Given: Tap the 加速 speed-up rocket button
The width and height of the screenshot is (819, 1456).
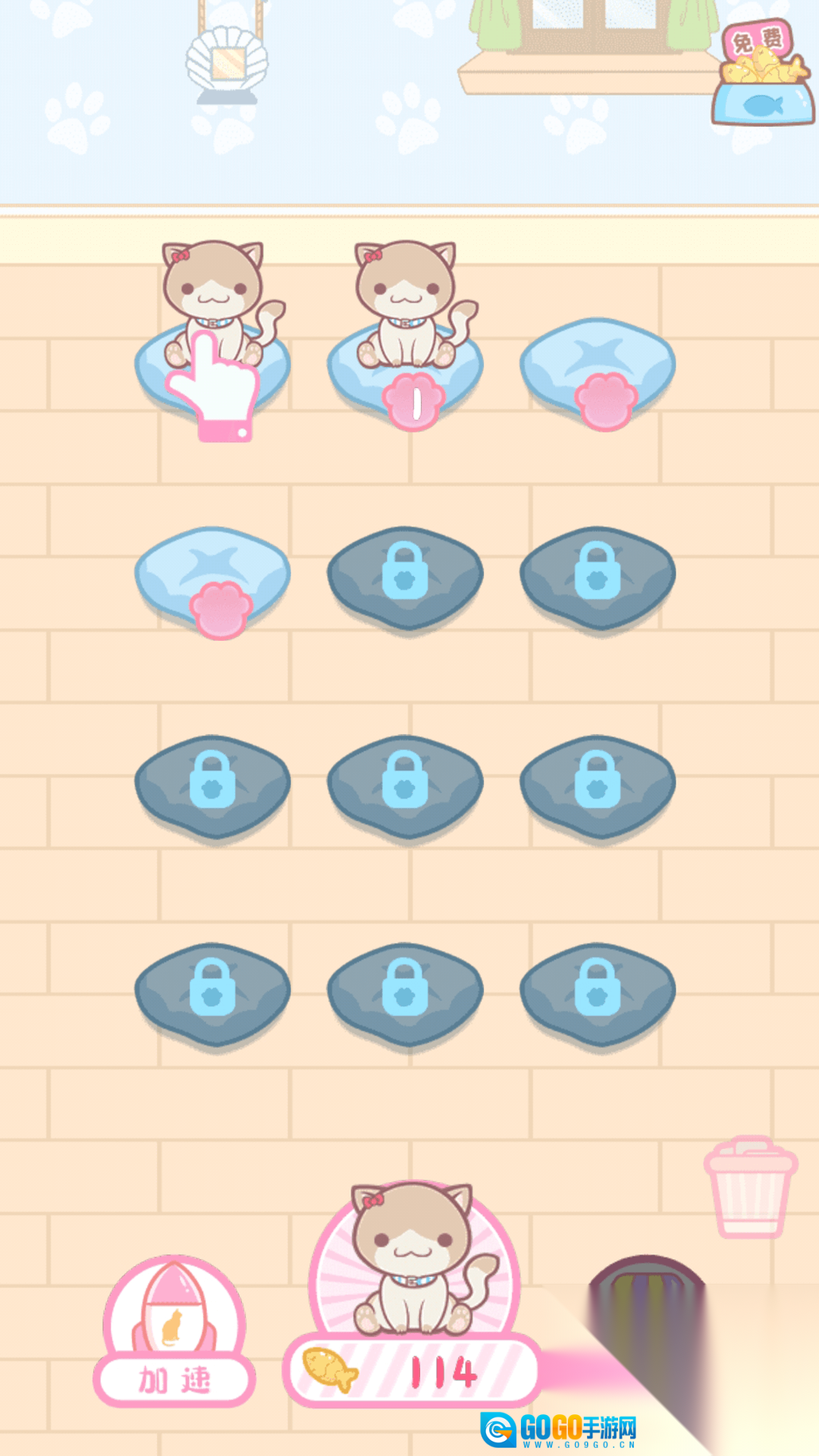Looking at the screenshot, I should tap(174, 1332).
